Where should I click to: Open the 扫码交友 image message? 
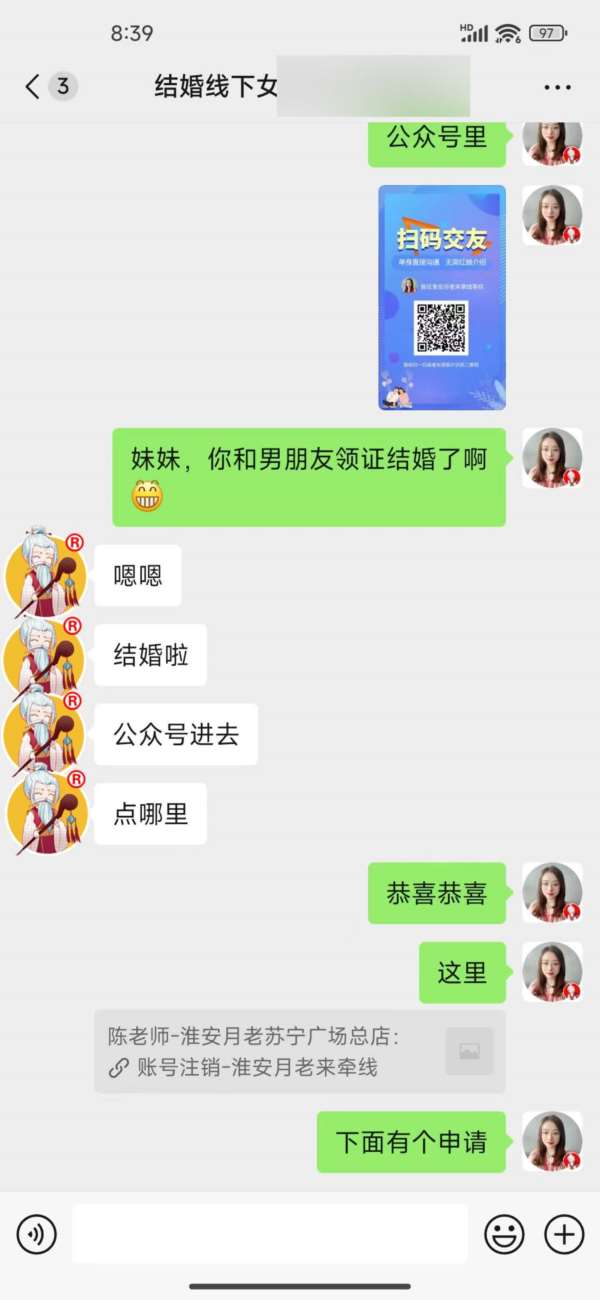[x=441, y=297]
